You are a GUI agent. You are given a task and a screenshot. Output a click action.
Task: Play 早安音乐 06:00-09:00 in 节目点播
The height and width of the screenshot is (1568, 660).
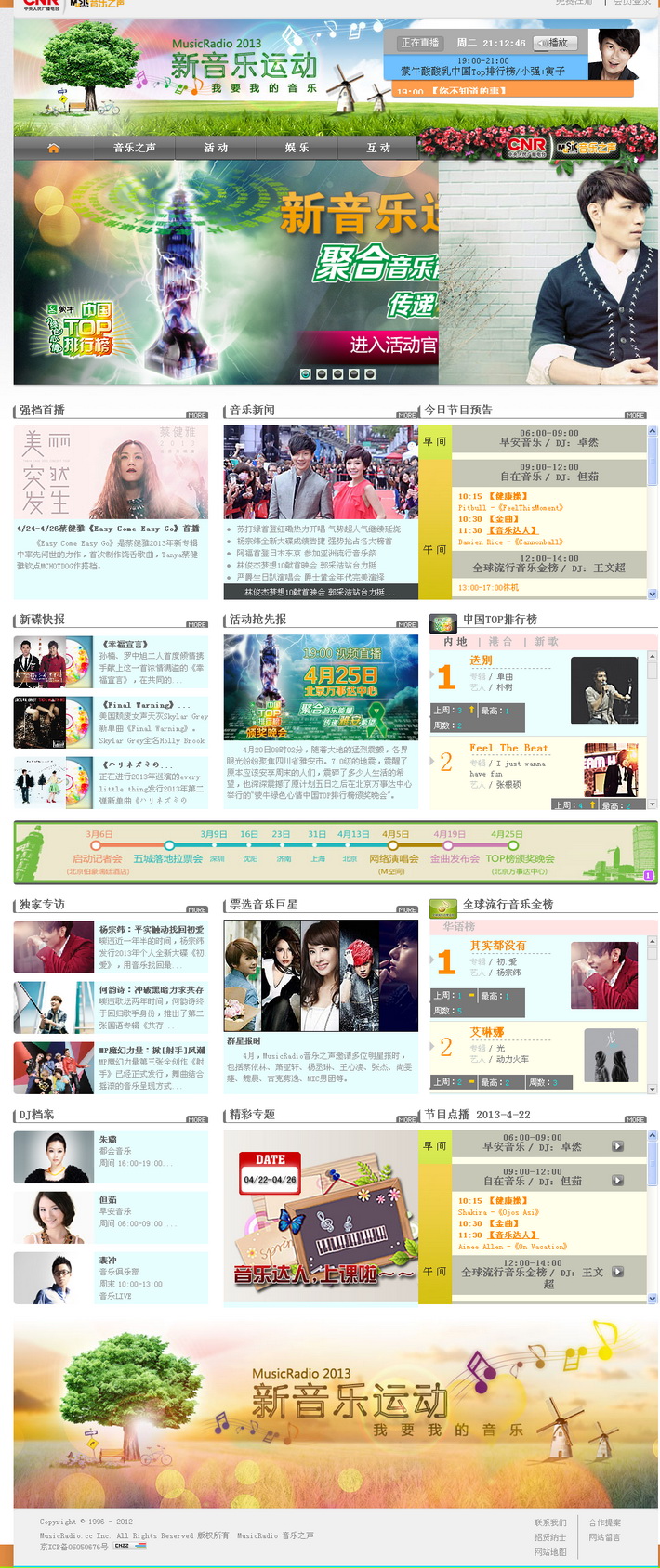coord(617,1146)
